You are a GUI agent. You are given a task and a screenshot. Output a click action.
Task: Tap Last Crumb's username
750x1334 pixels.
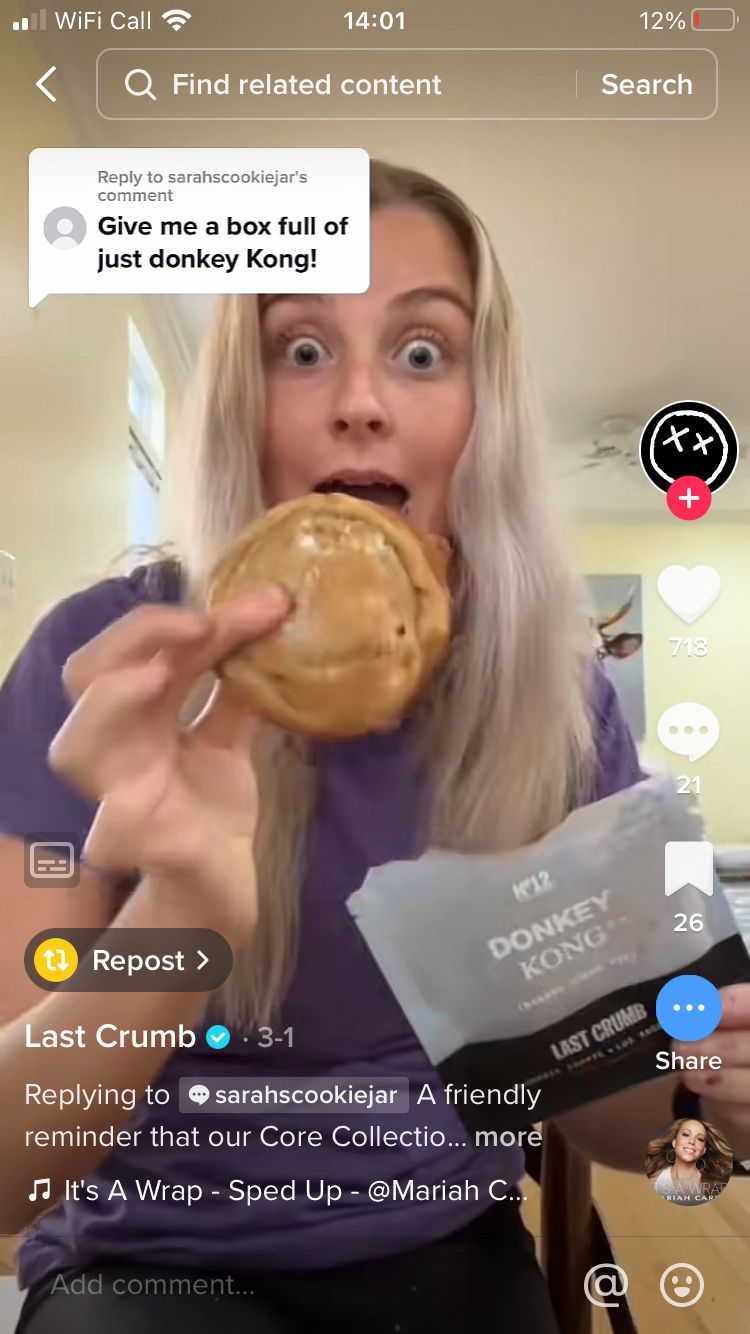point(100,1037)
